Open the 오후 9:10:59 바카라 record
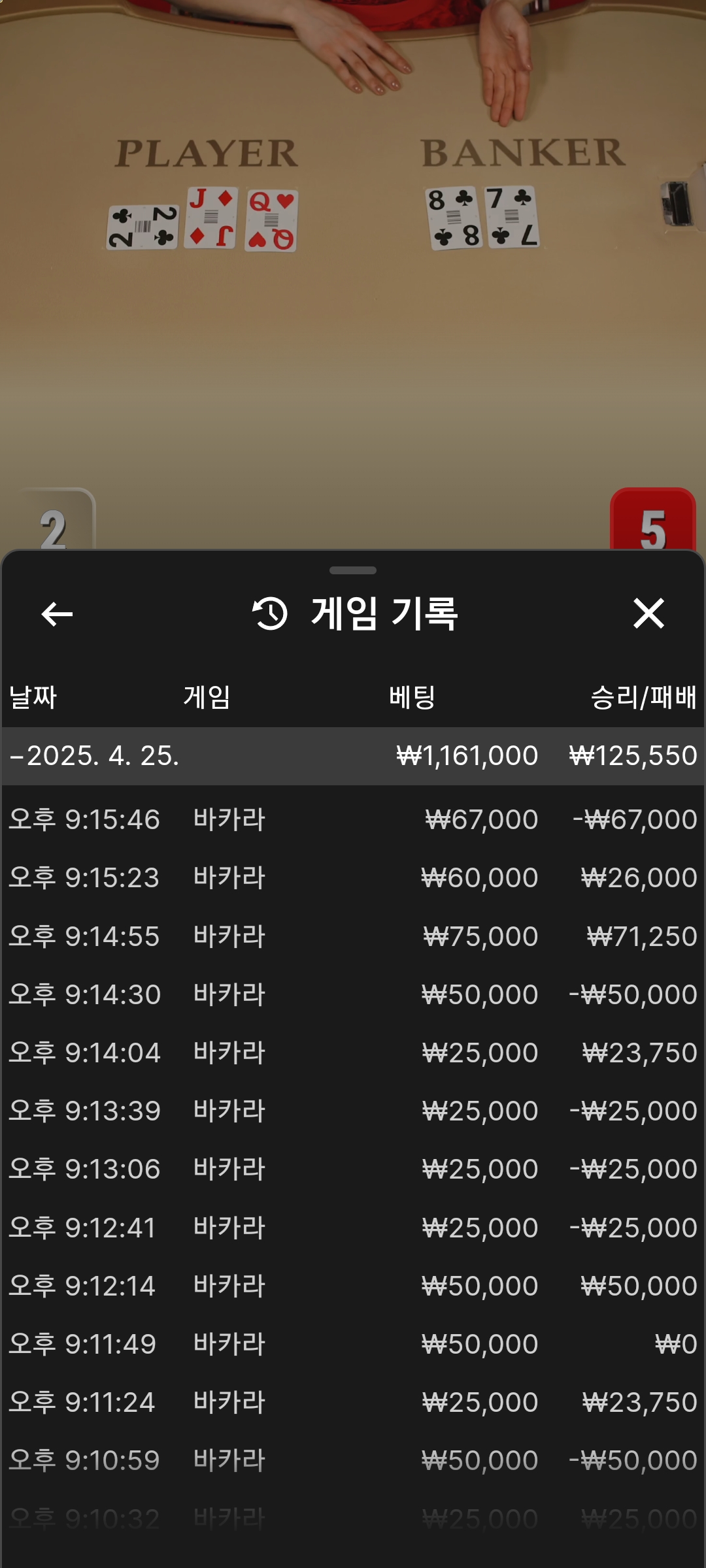This screenshot has width=706, height=1568. (x=353, y=1460)
